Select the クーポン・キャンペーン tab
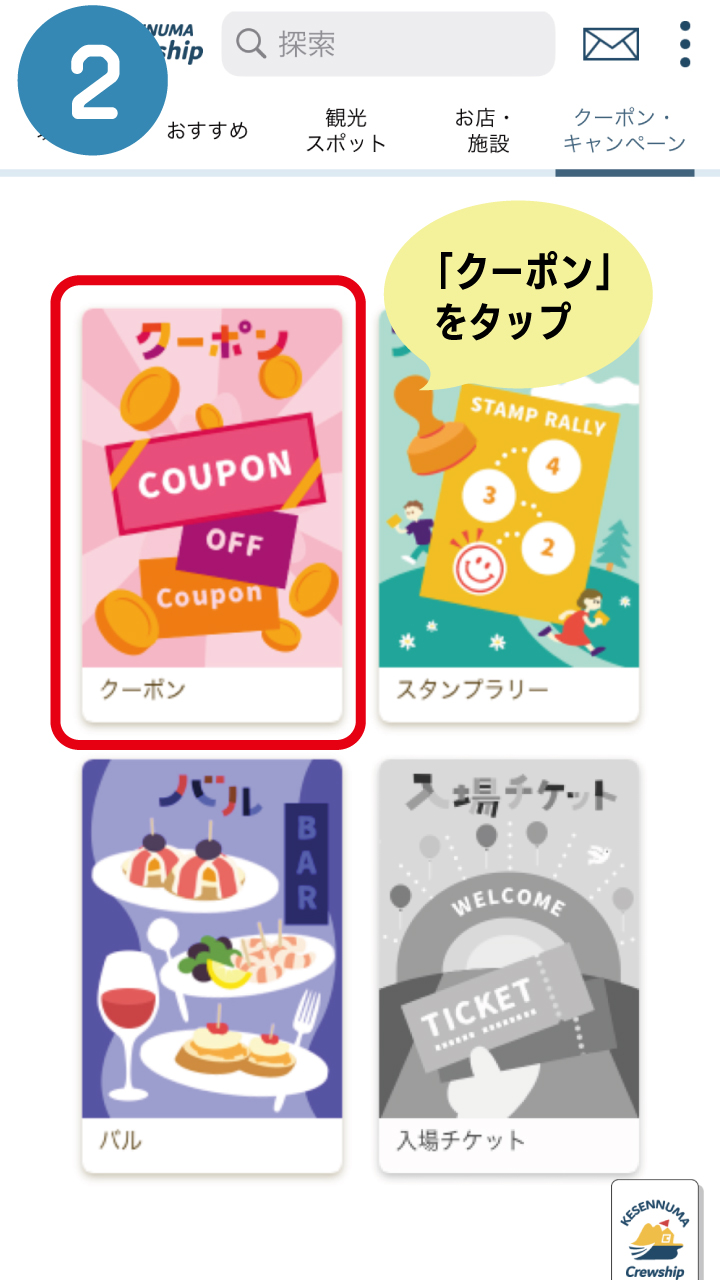720x1280 pixels. (625, 131)
